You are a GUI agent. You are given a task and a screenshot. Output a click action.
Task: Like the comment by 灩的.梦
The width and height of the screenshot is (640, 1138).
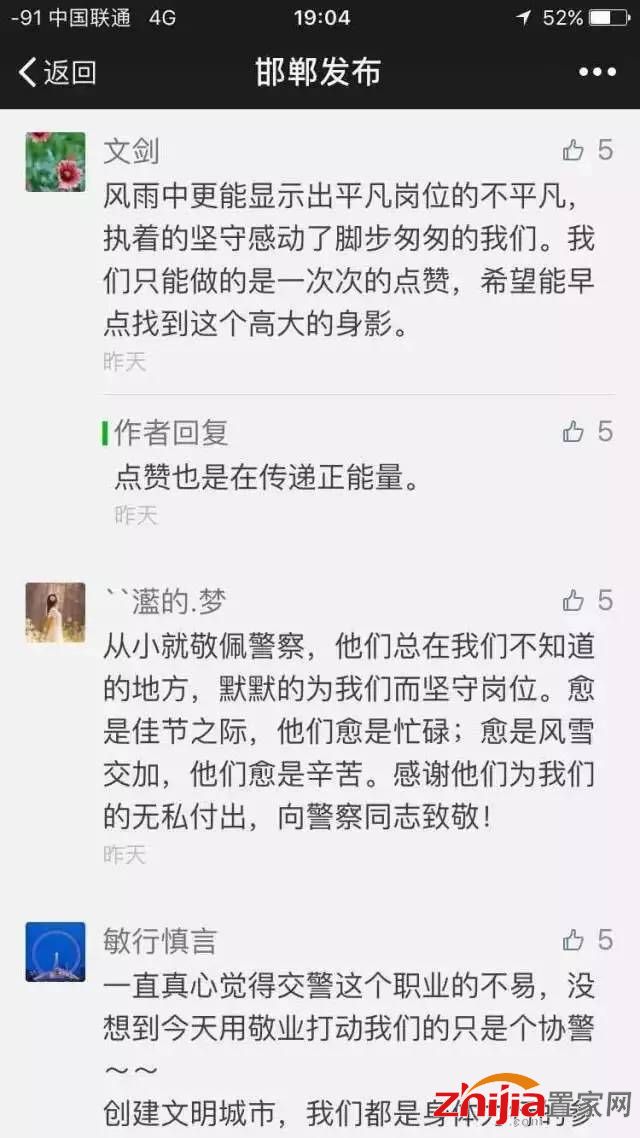[x=574, y=601]
